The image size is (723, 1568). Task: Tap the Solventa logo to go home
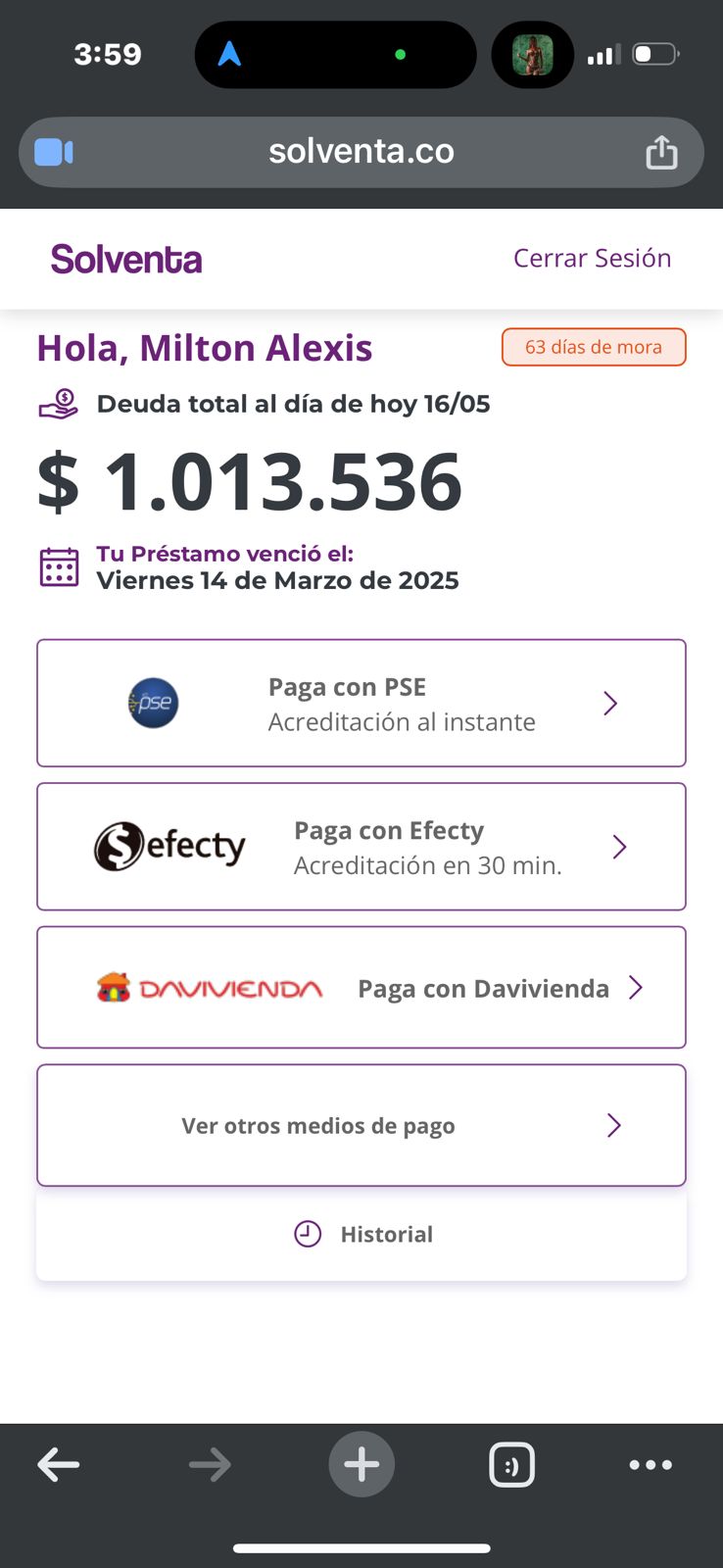point(126,260)
